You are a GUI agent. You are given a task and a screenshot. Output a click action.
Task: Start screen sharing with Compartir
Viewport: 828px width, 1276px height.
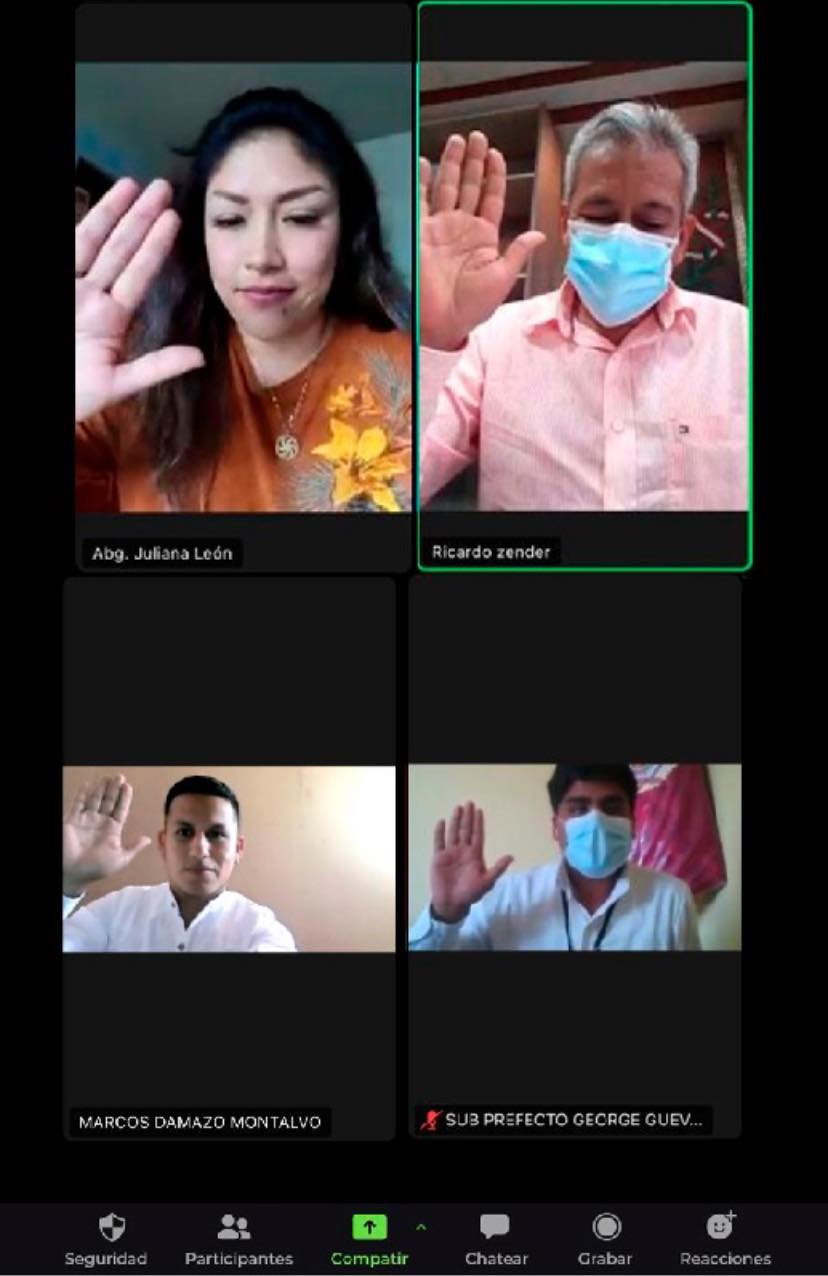pyautogui.click(x=369, y=1238)
